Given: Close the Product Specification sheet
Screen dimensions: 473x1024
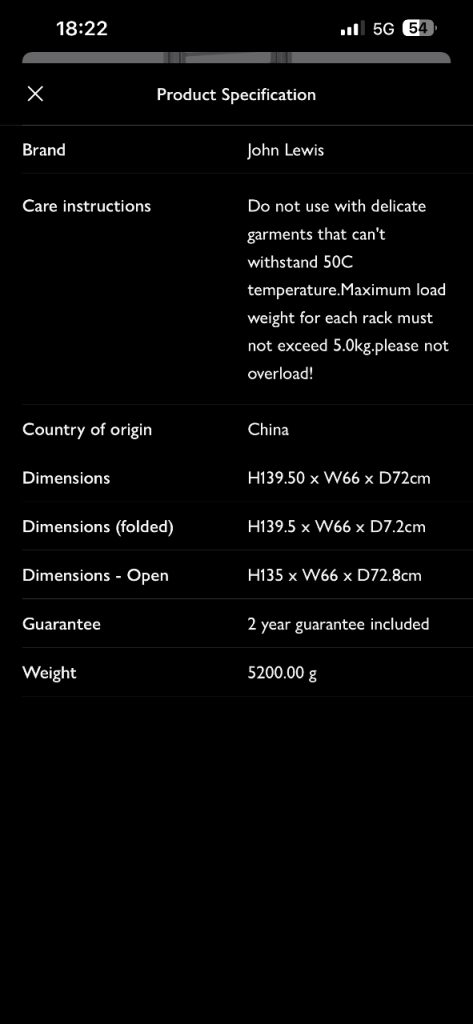Looking at the screenshot, I should click(35, 94).
